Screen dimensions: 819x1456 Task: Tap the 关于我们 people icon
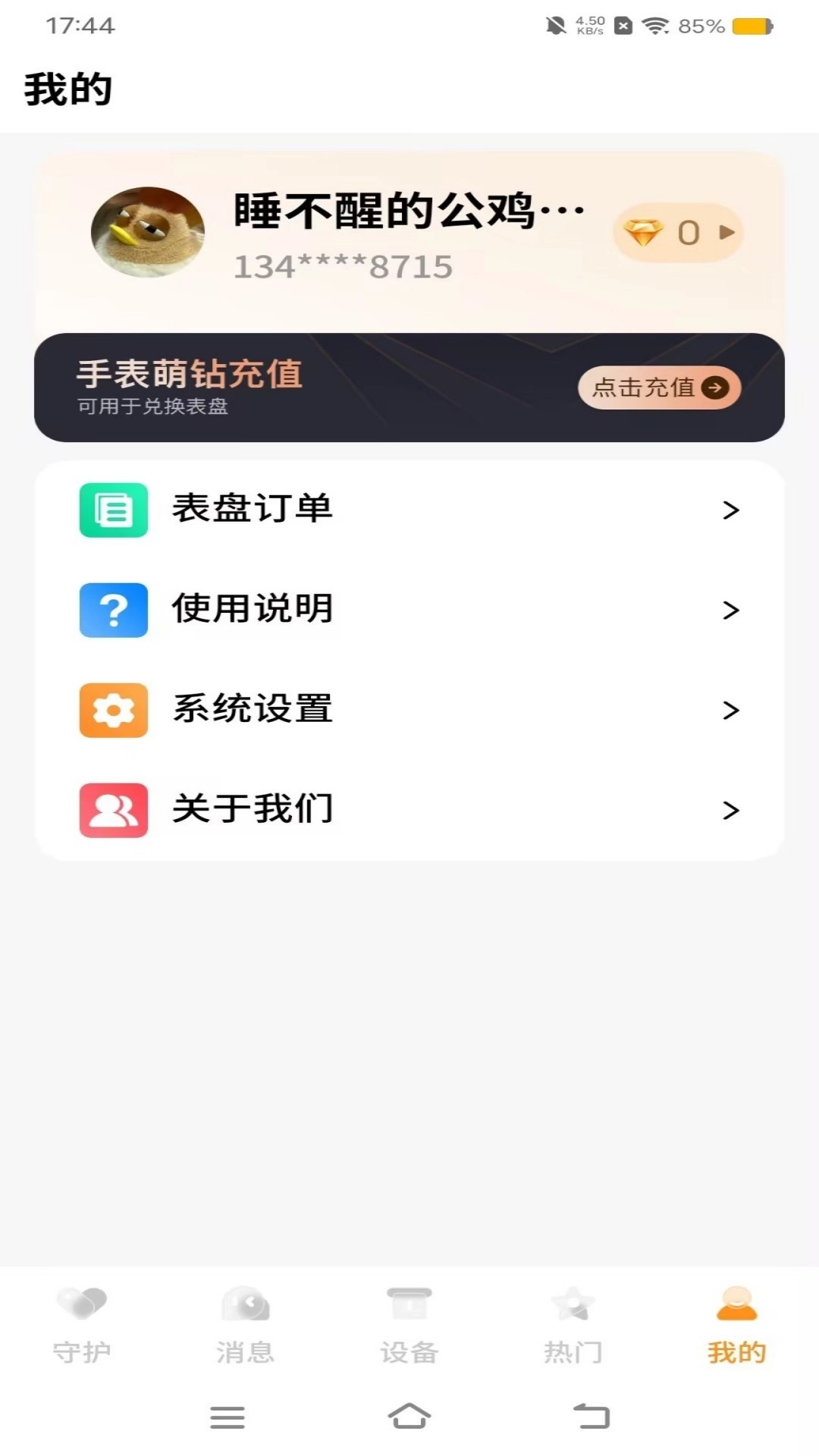112,810
